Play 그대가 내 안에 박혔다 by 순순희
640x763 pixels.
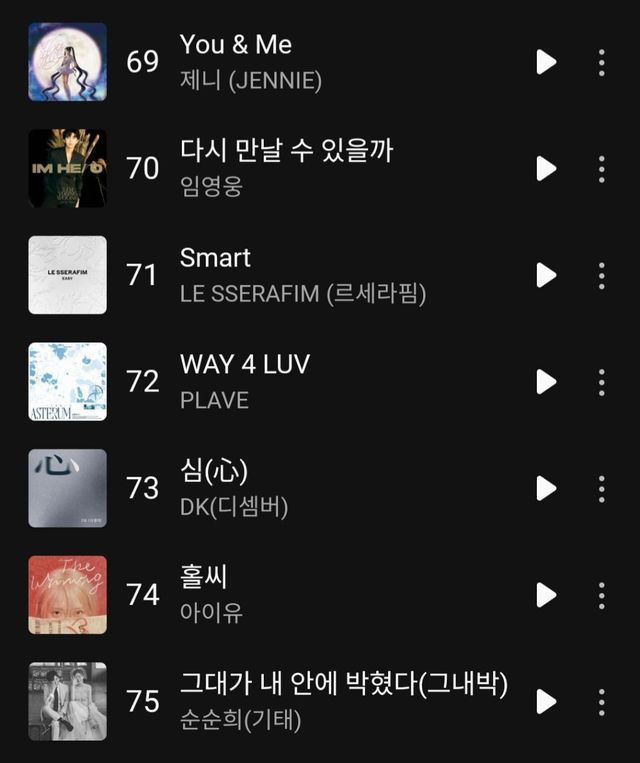[x=546, y=701]
